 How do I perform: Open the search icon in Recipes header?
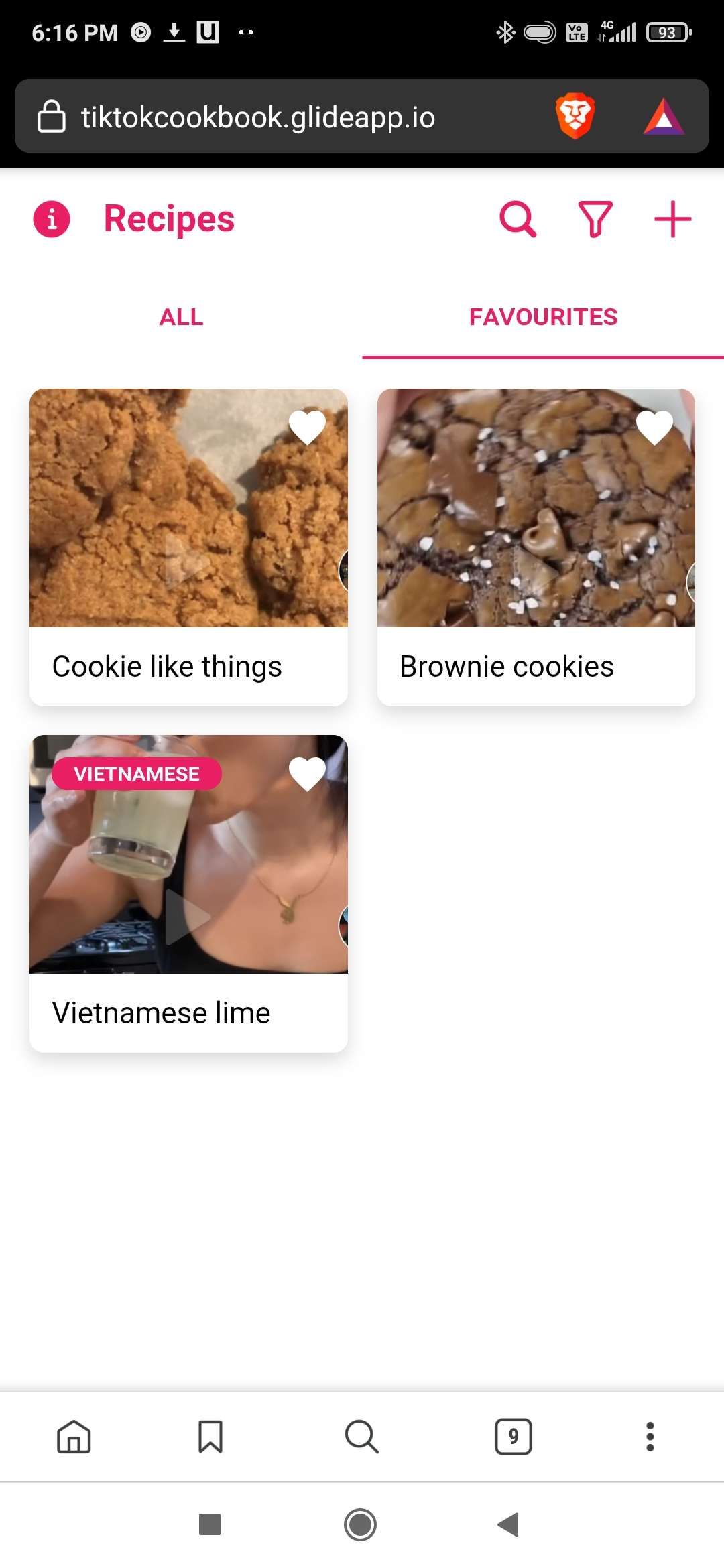pos(516,218)
